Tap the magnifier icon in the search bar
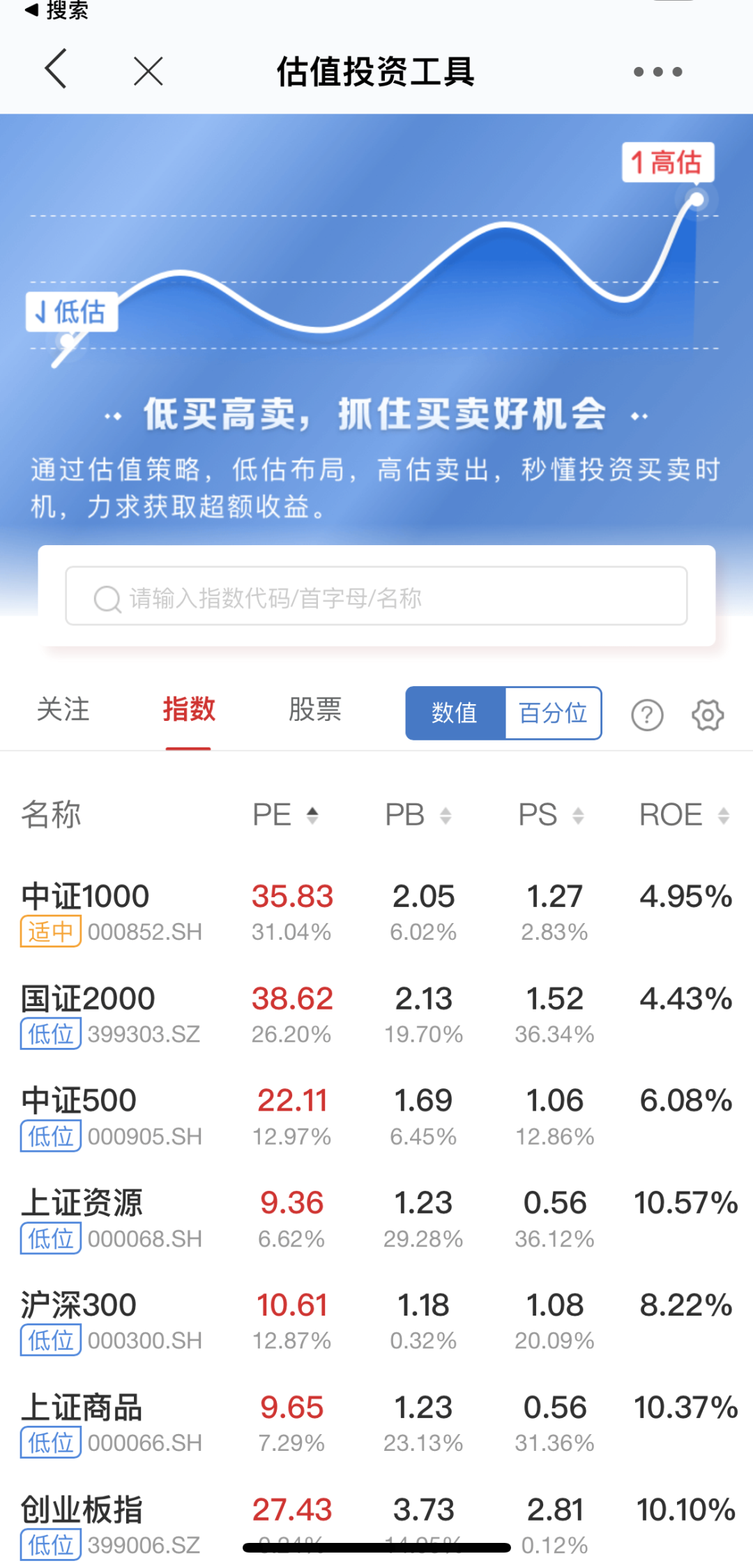This screenshot has width=753, height=1568. coord(105,597)
